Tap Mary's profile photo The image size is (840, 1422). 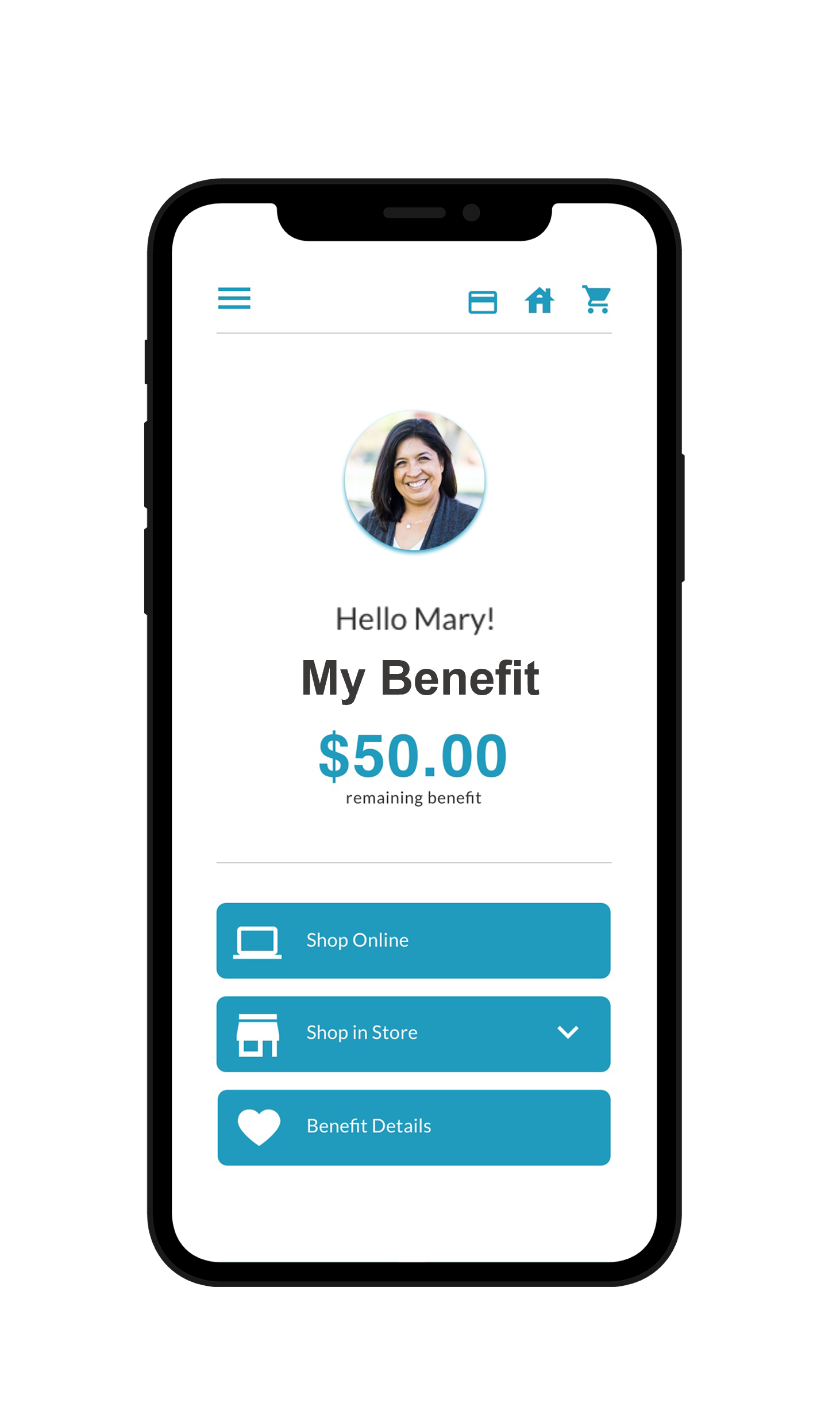click(414, 480)
